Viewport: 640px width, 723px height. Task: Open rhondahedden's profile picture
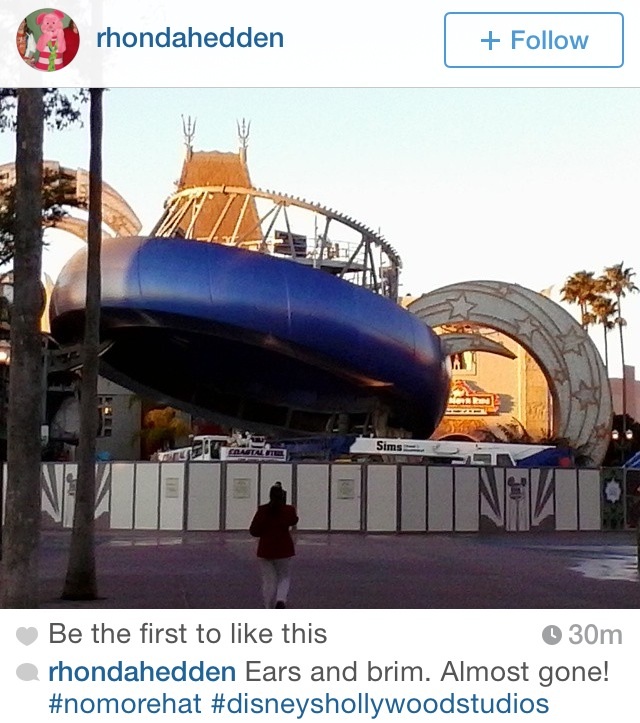pyautogui.click(x=47, y=39)
